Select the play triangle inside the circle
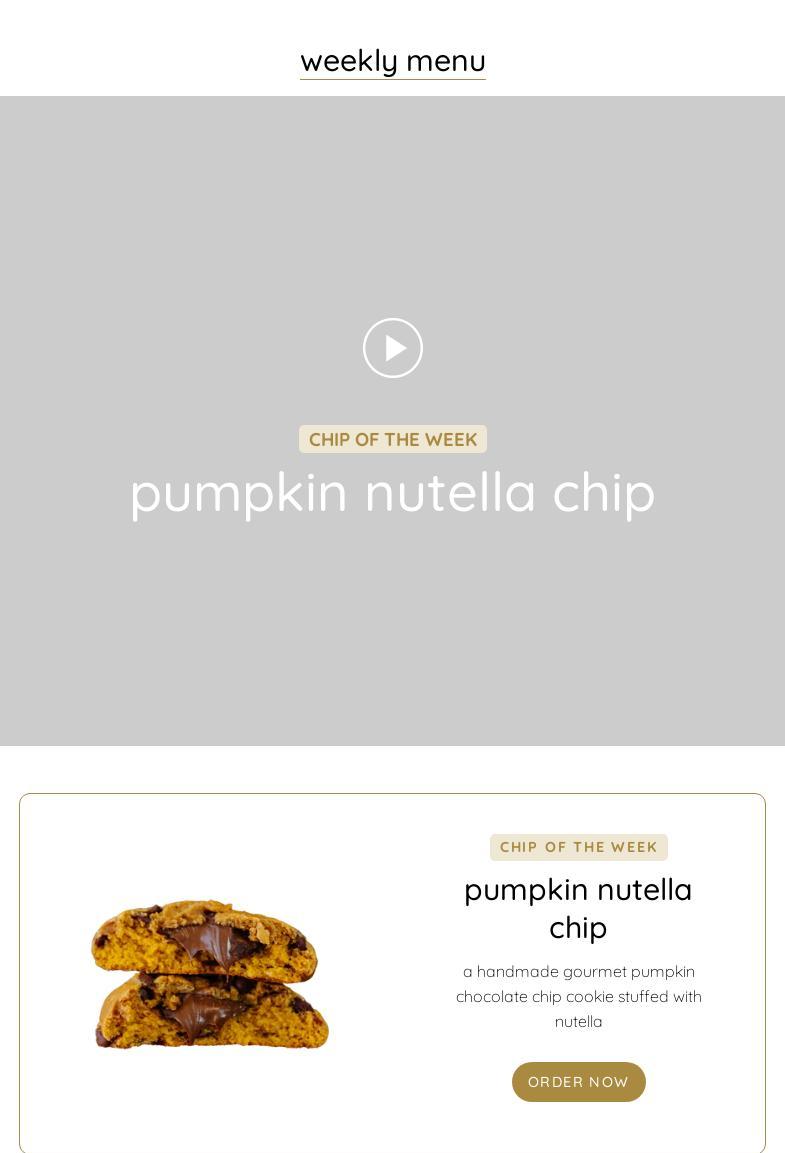Image resolution: width=785 pixels, height=1153 pixels. pyautogui.click(x=394, y=348)
